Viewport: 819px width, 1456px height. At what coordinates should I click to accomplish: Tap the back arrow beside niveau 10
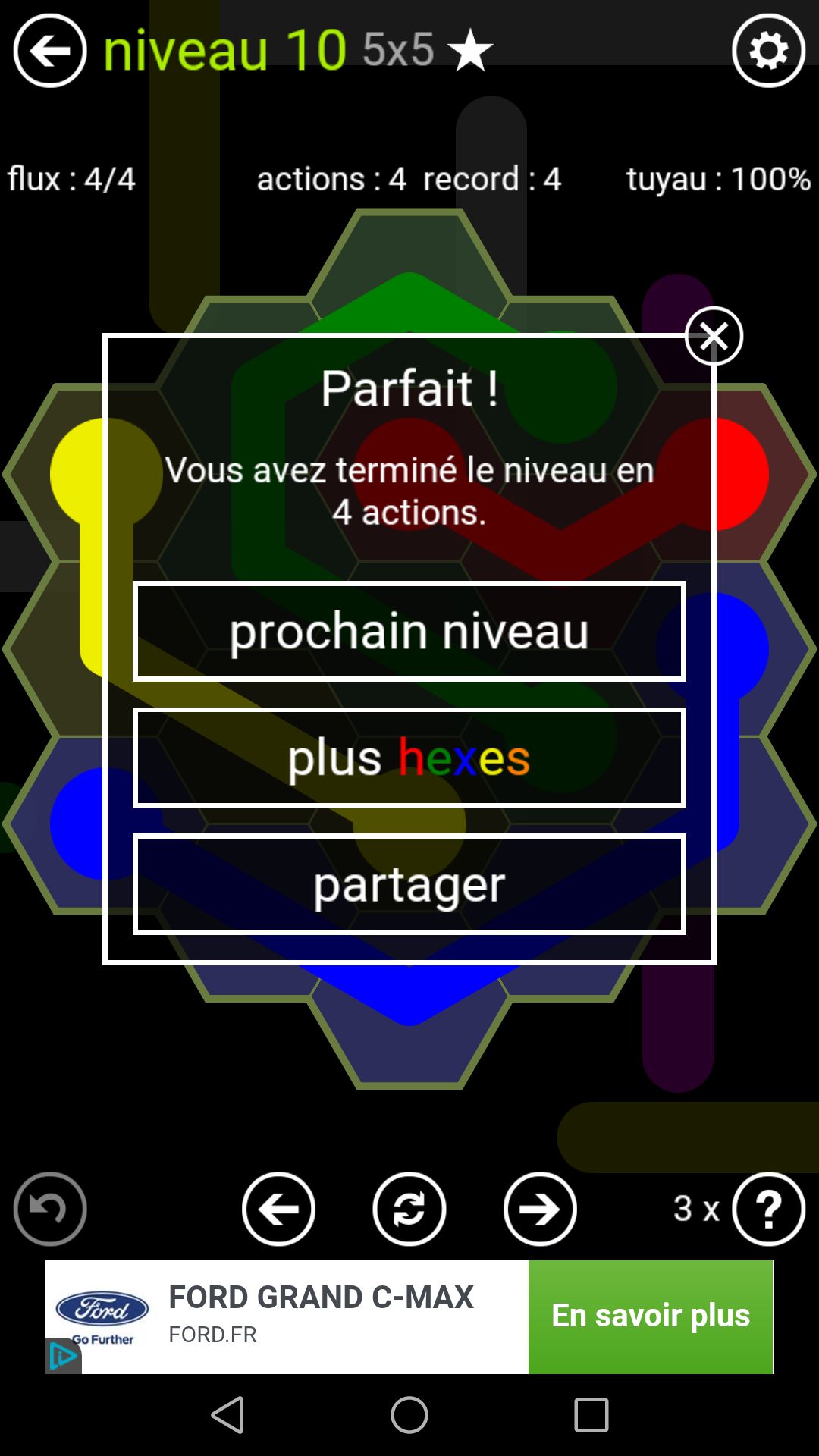(50, 52)
